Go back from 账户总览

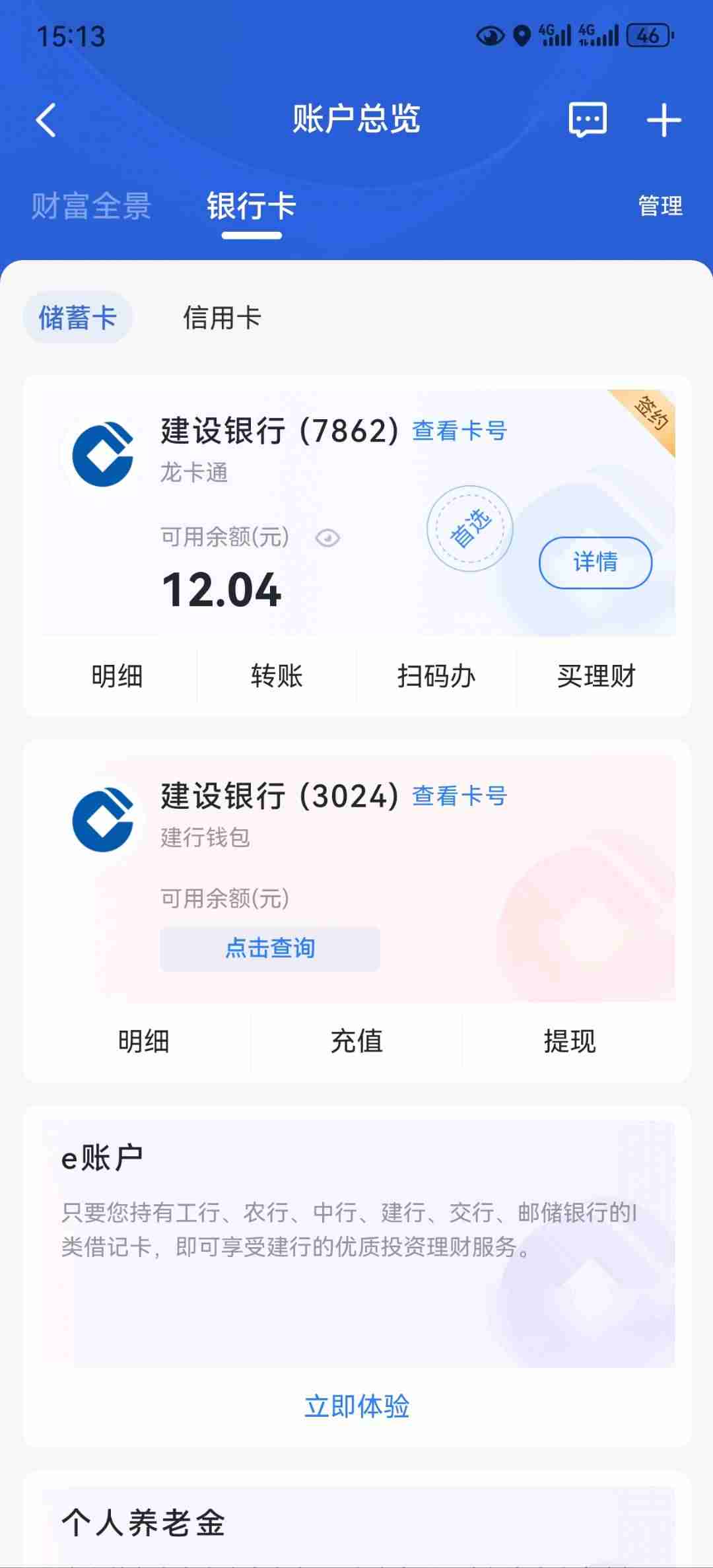pos(46,120)
